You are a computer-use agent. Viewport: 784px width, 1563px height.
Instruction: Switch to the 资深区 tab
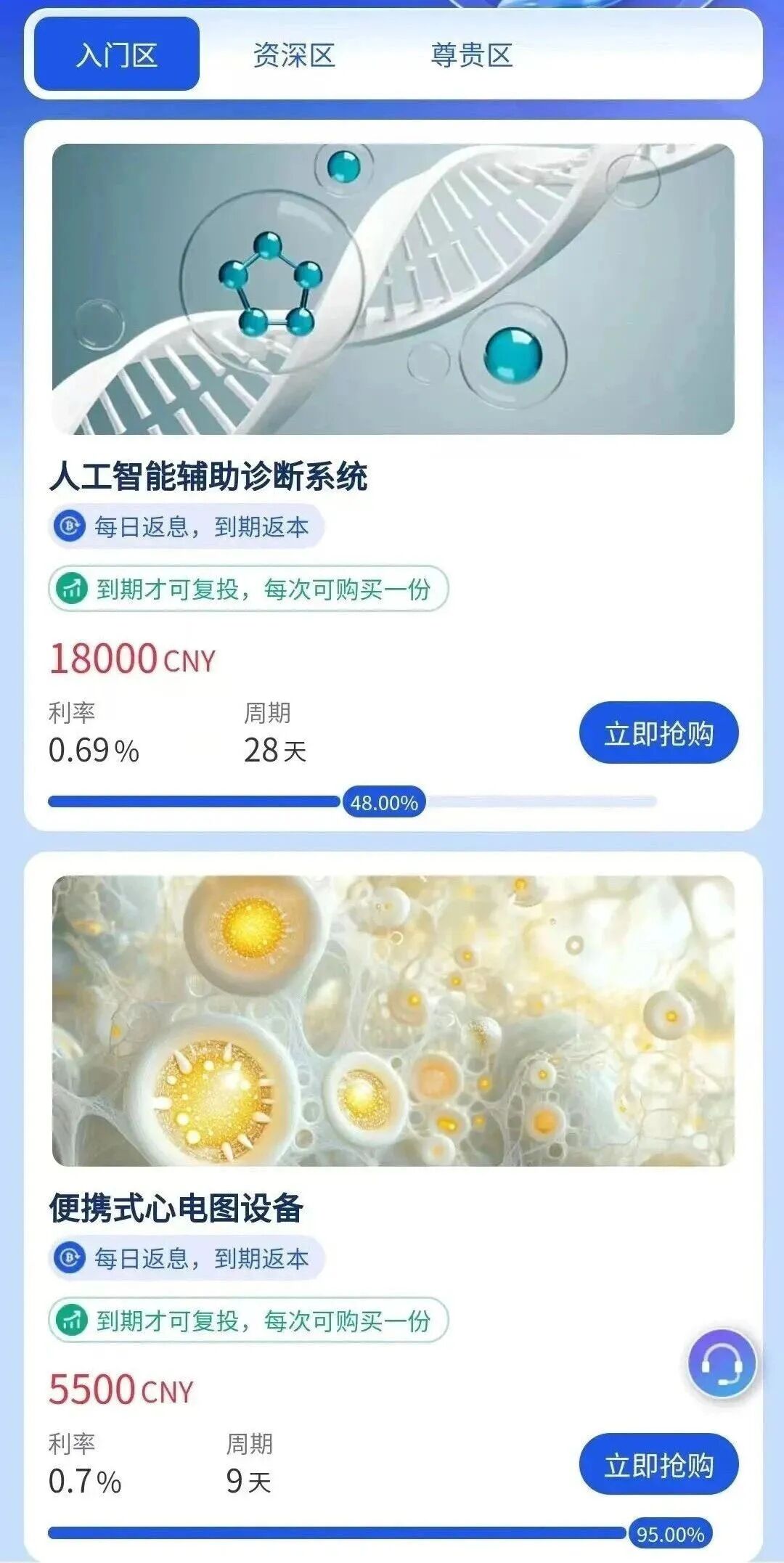pyautogui.click(x=294, y=55)
